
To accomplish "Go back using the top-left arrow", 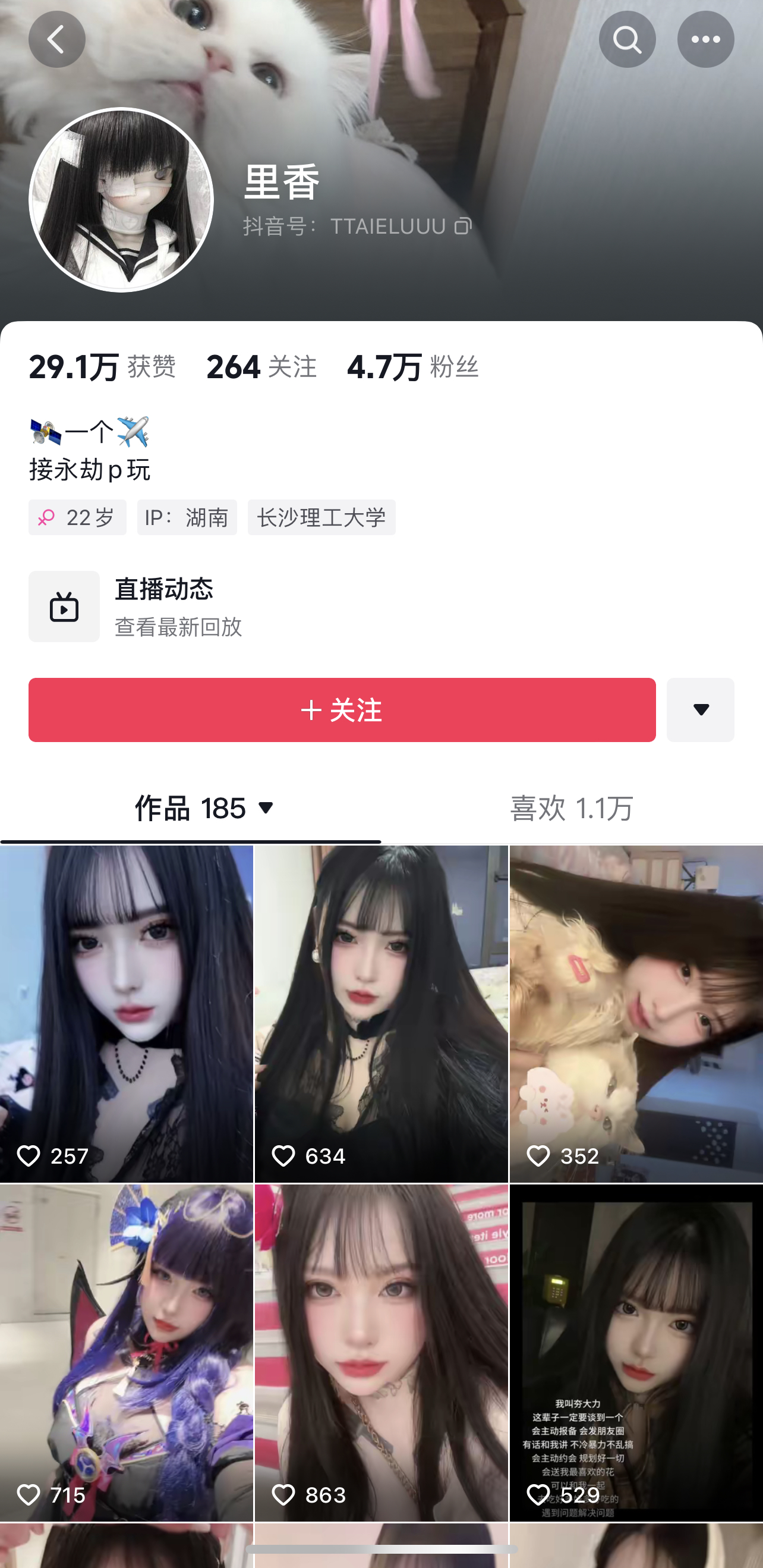I will coord(56,40).
